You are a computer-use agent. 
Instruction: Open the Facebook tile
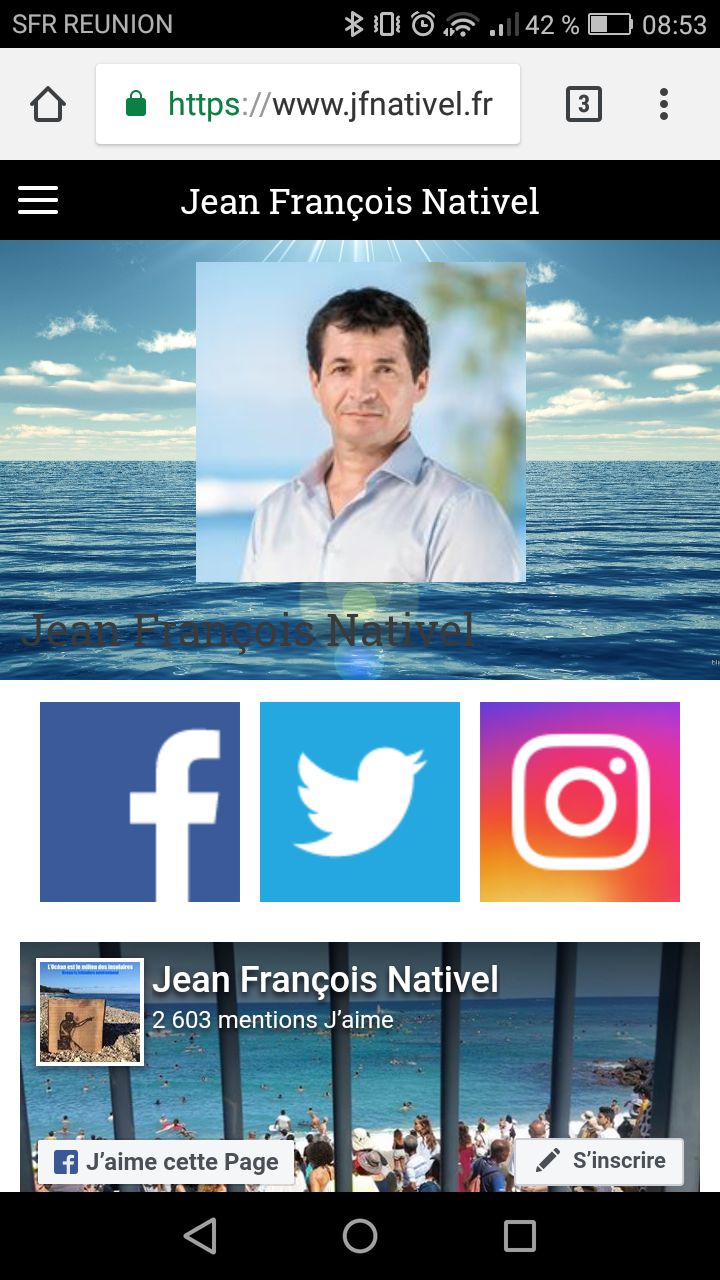pyautogui.click(x=140, y=802)
